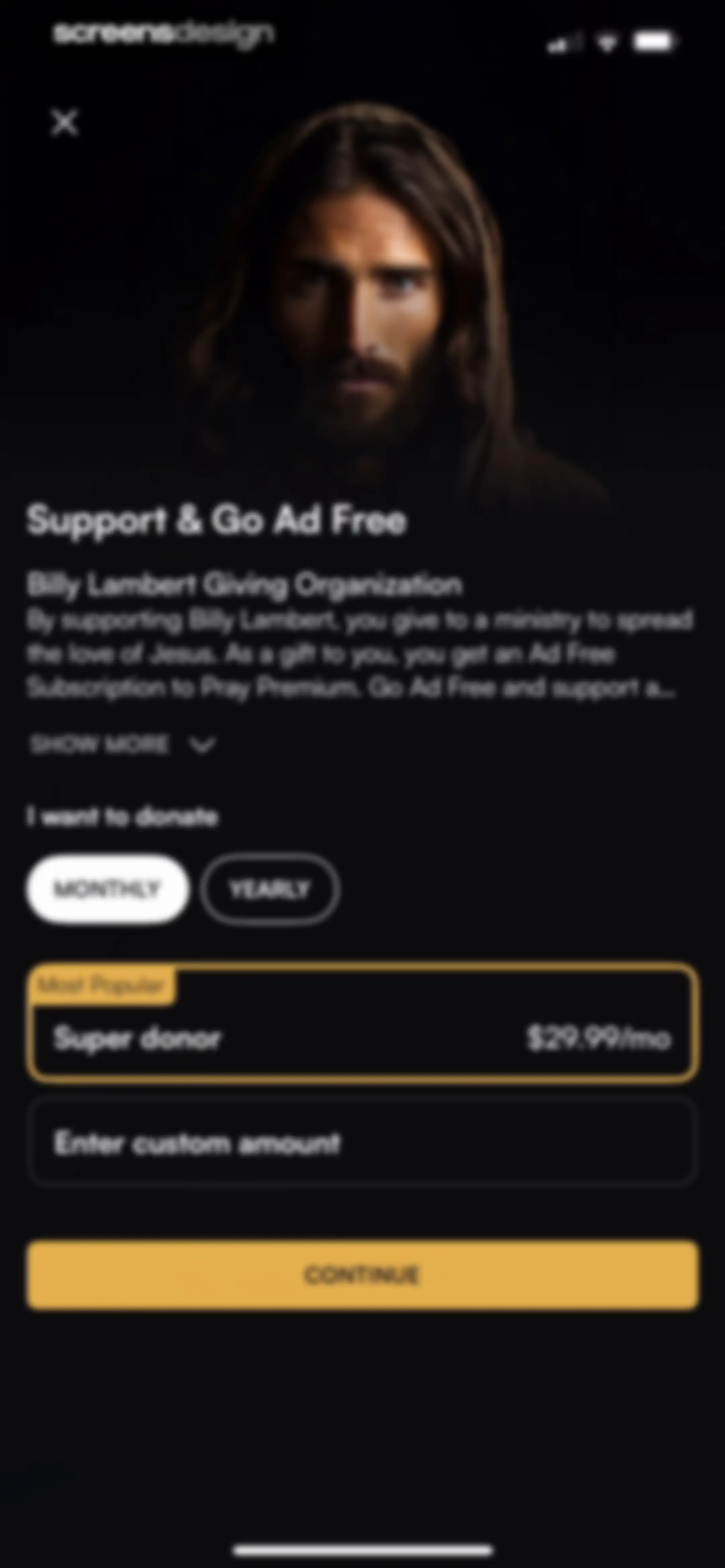Tap the Enter custom amount field
The image size is (725, 1568).
tap(363, 1143)
